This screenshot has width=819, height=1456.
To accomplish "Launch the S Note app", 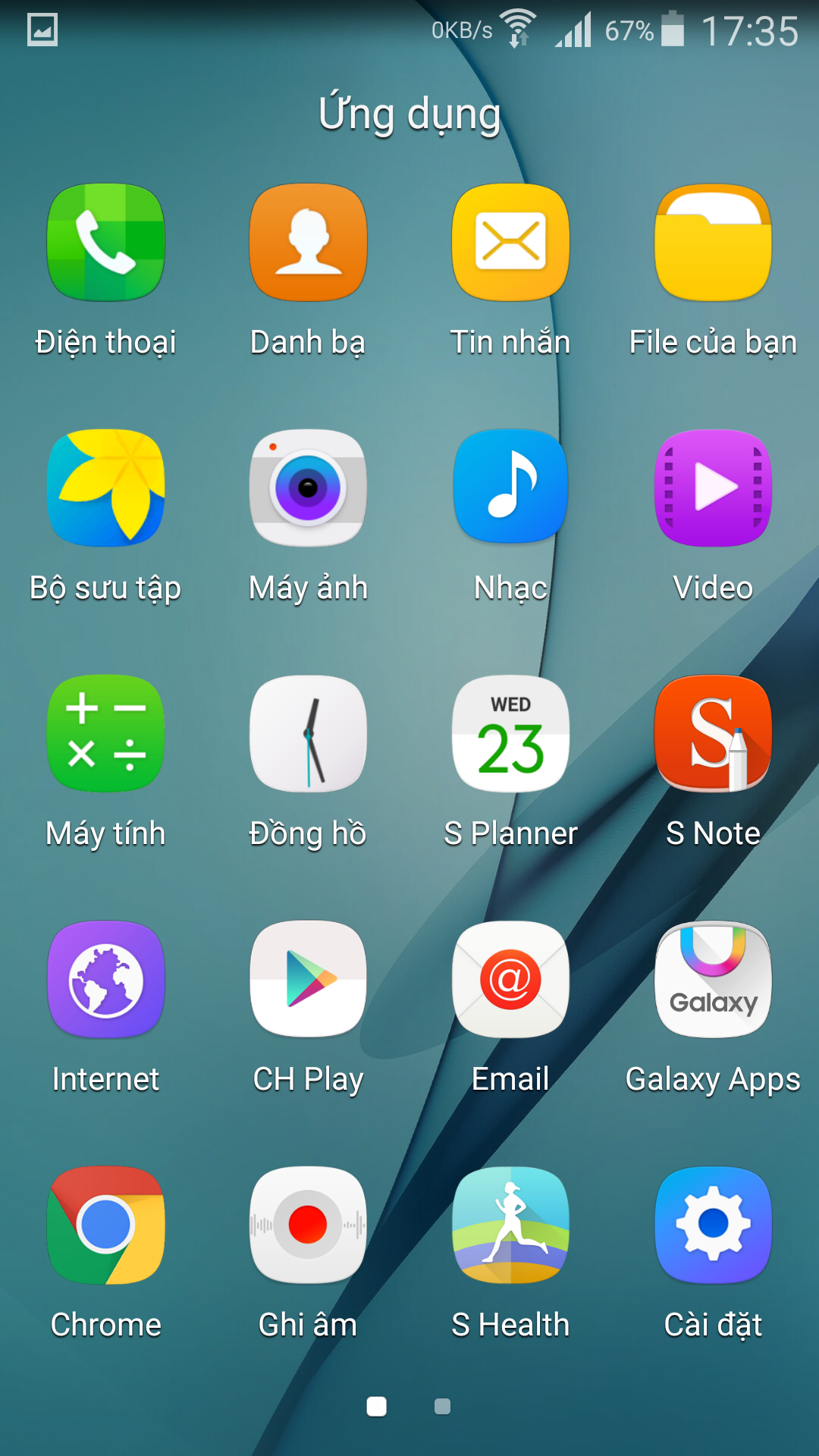I will point(713,733).
